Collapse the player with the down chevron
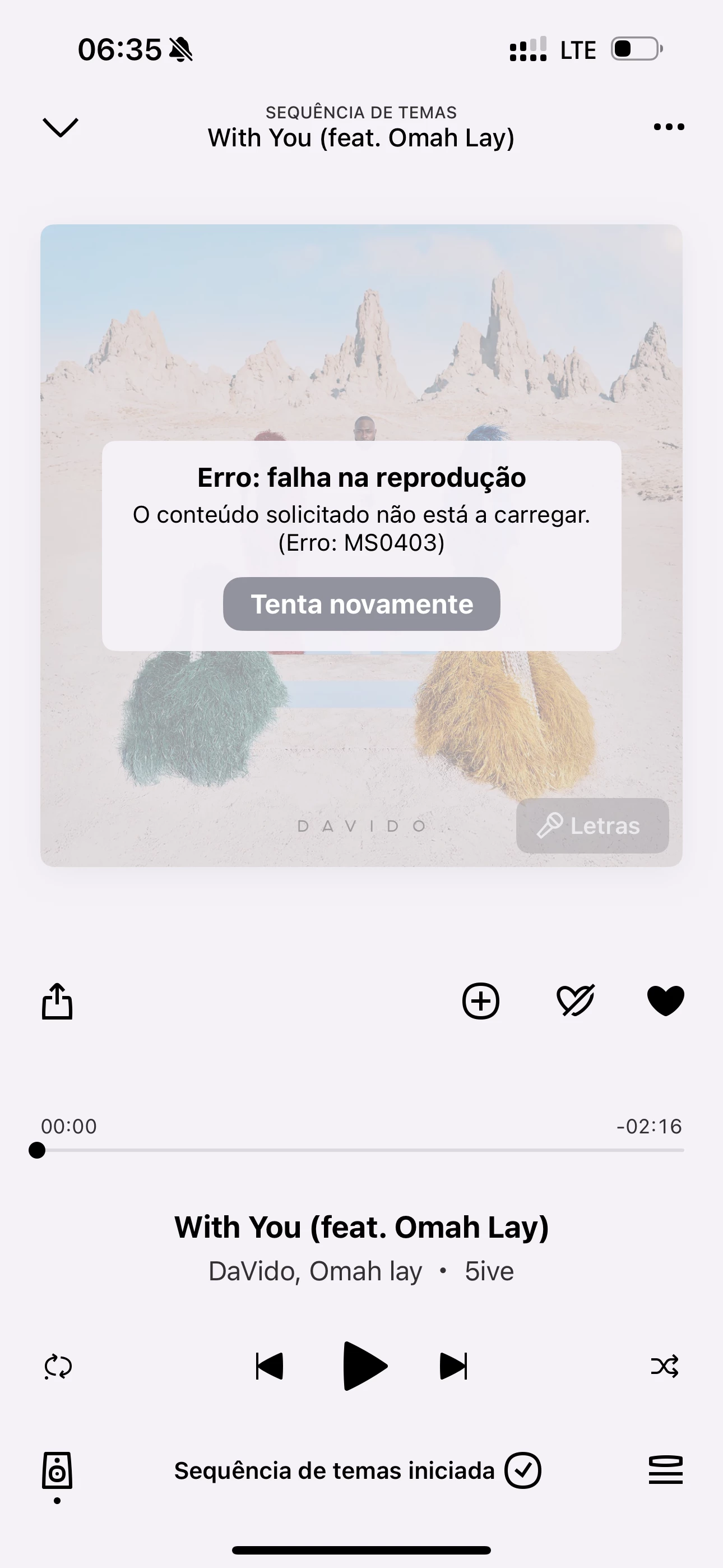The image size is (723, 1568). tap(61, 127)
